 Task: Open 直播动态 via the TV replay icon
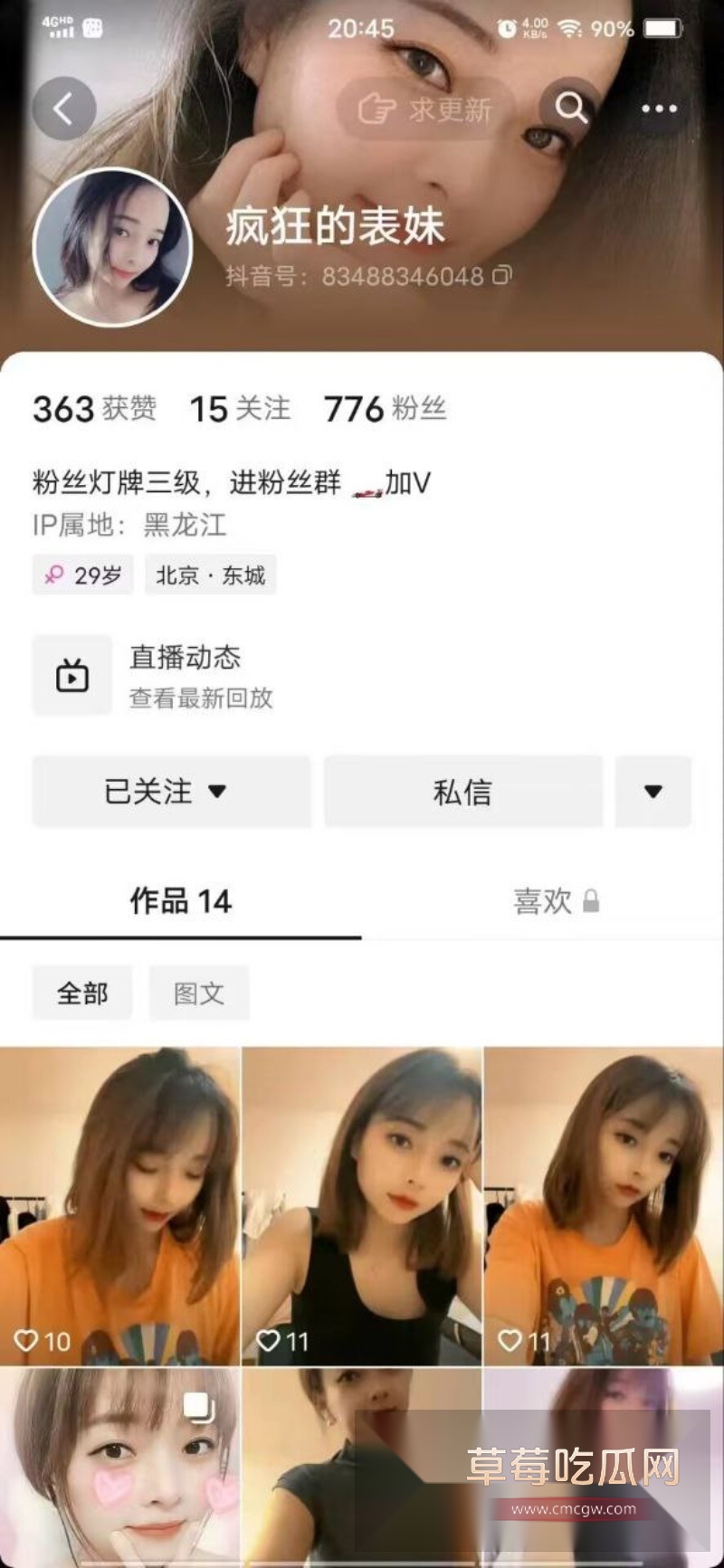click(x=72, y=674)
